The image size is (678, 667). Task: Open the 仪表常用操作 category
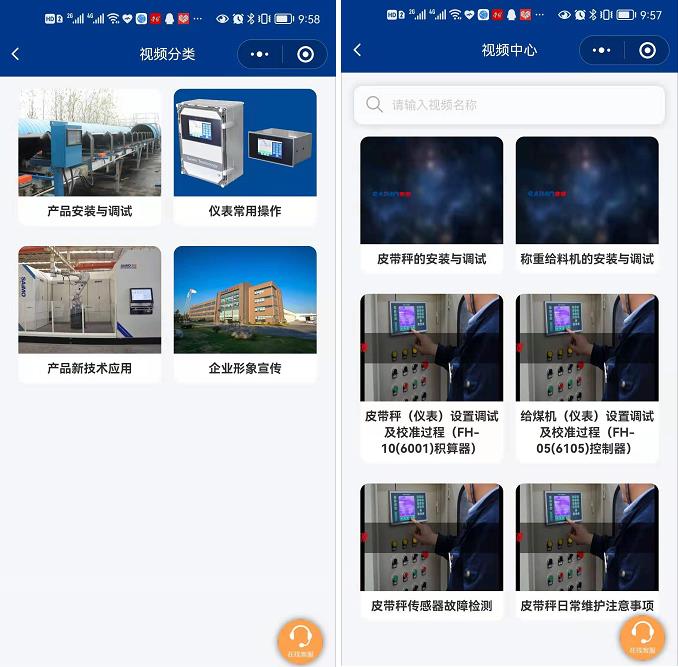pos(245,155)
